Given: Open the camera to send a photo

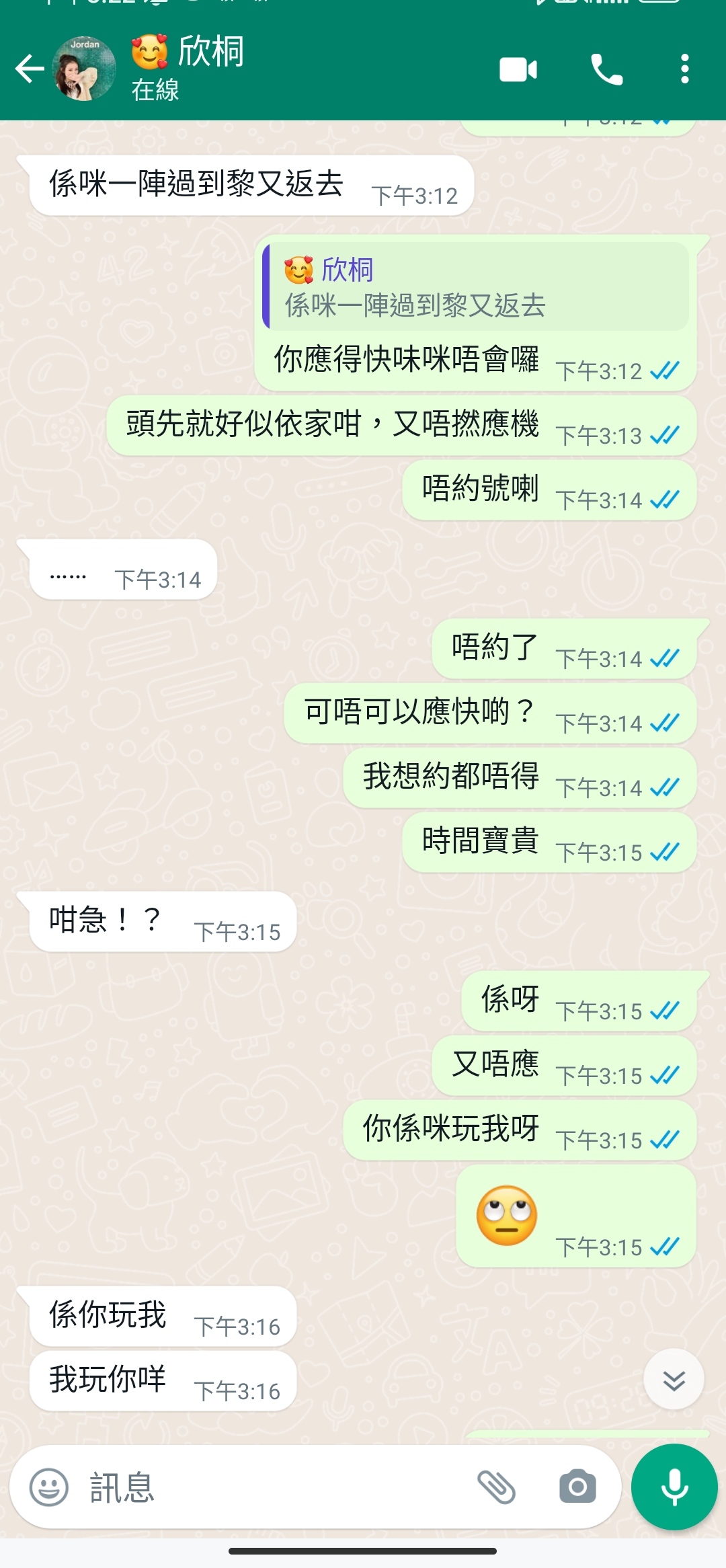Looking at the screenshot, I should click(577, 1487).
